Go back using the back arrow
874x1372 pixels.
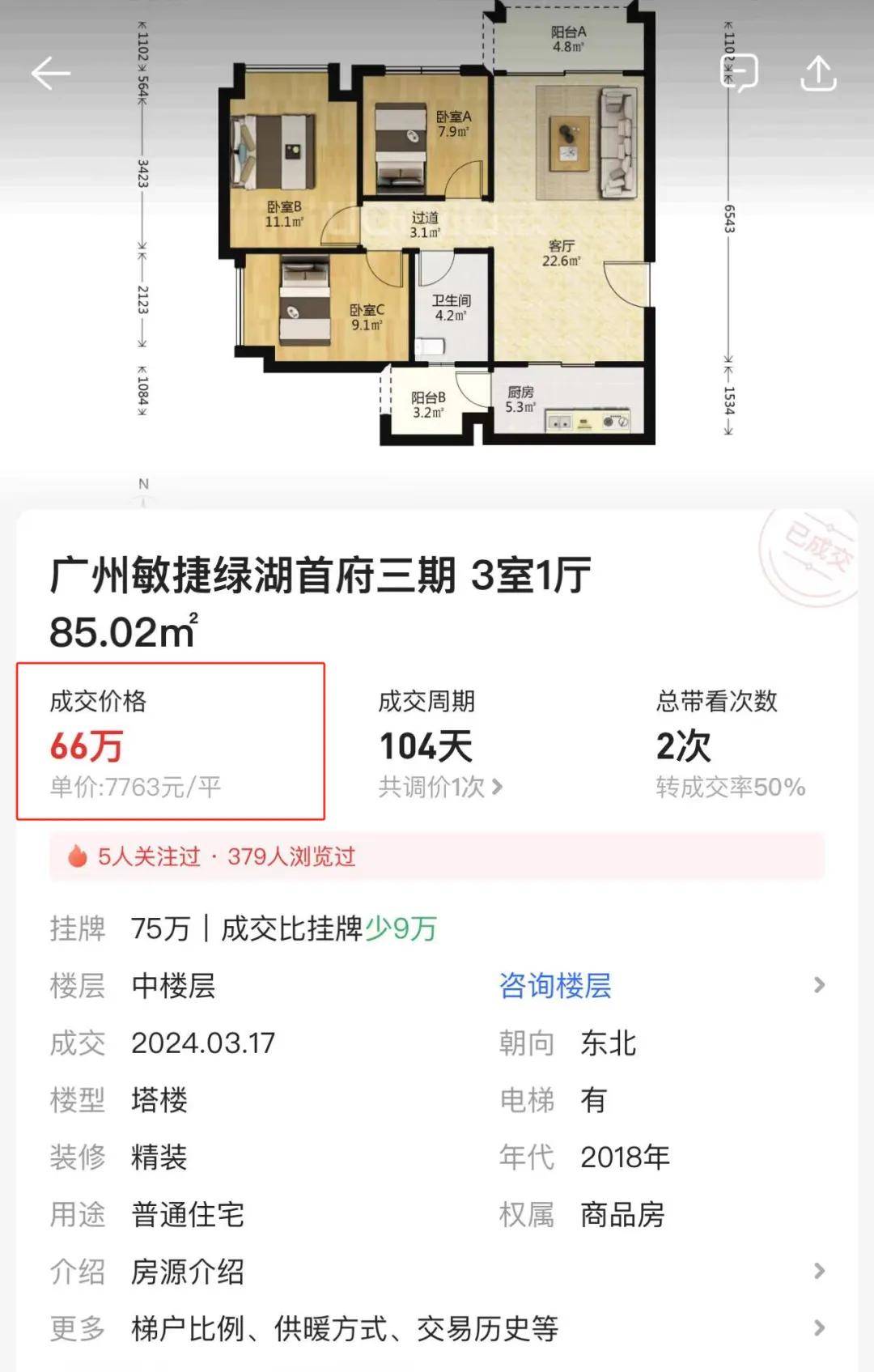(50, 74)
